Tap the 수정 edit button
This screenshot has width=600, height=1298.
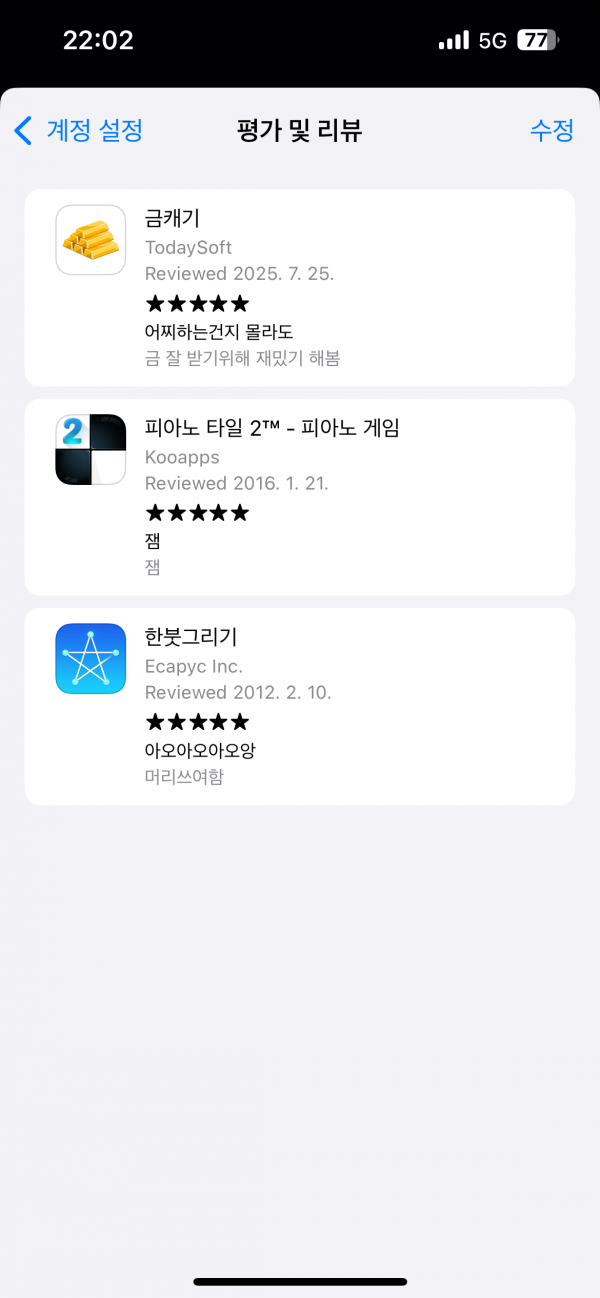(x=552, y=130)
